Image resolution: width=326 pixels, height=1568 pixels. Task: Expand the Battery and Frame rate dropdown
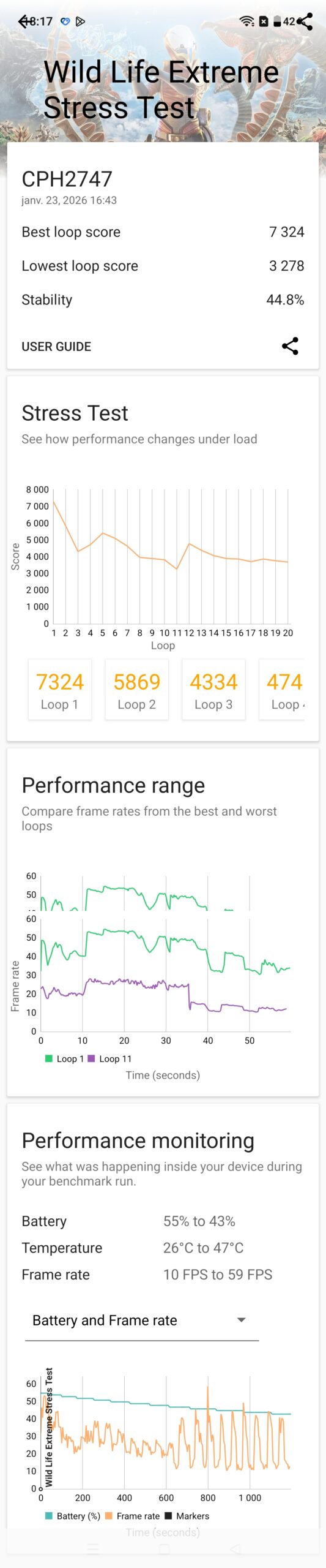[x=142, y=1321]
